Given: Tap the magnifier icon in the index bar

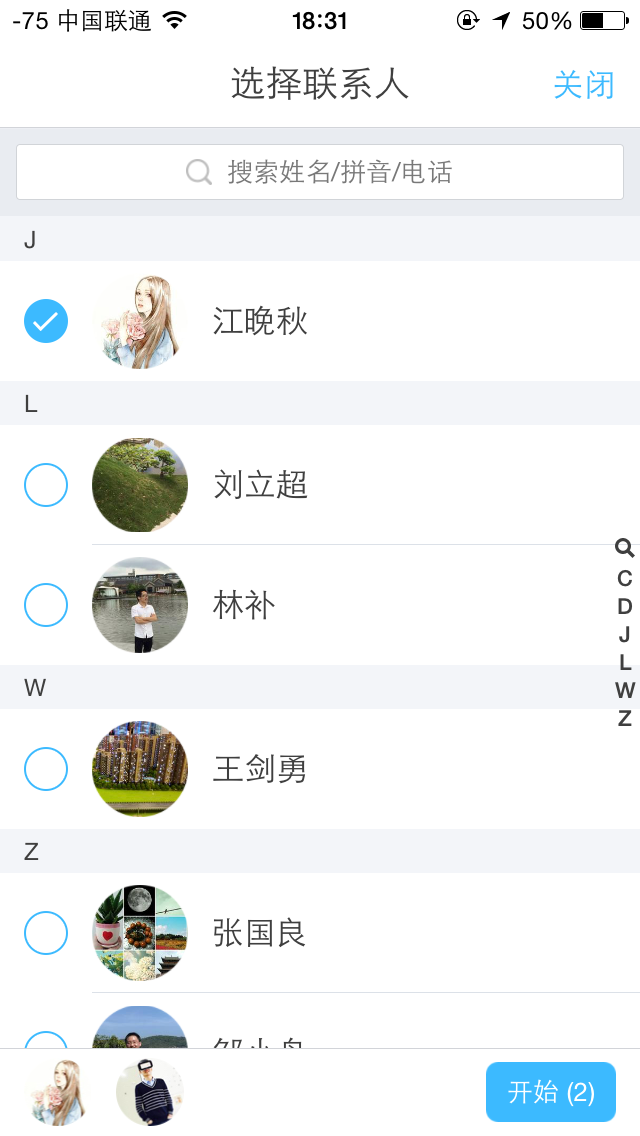Looking at the screenshot, I should [625, 548].
